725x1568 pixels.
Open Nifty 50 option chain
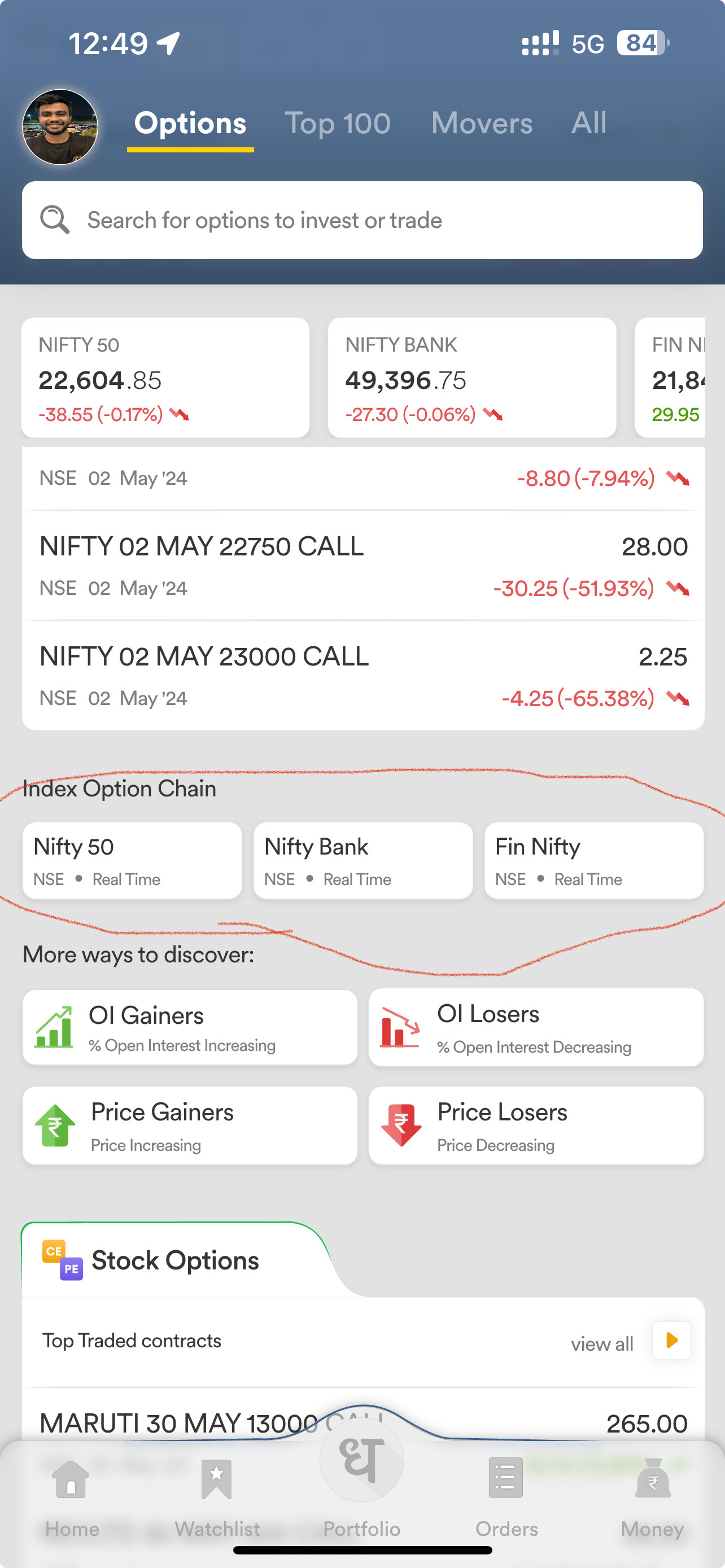tap(132, 861)
